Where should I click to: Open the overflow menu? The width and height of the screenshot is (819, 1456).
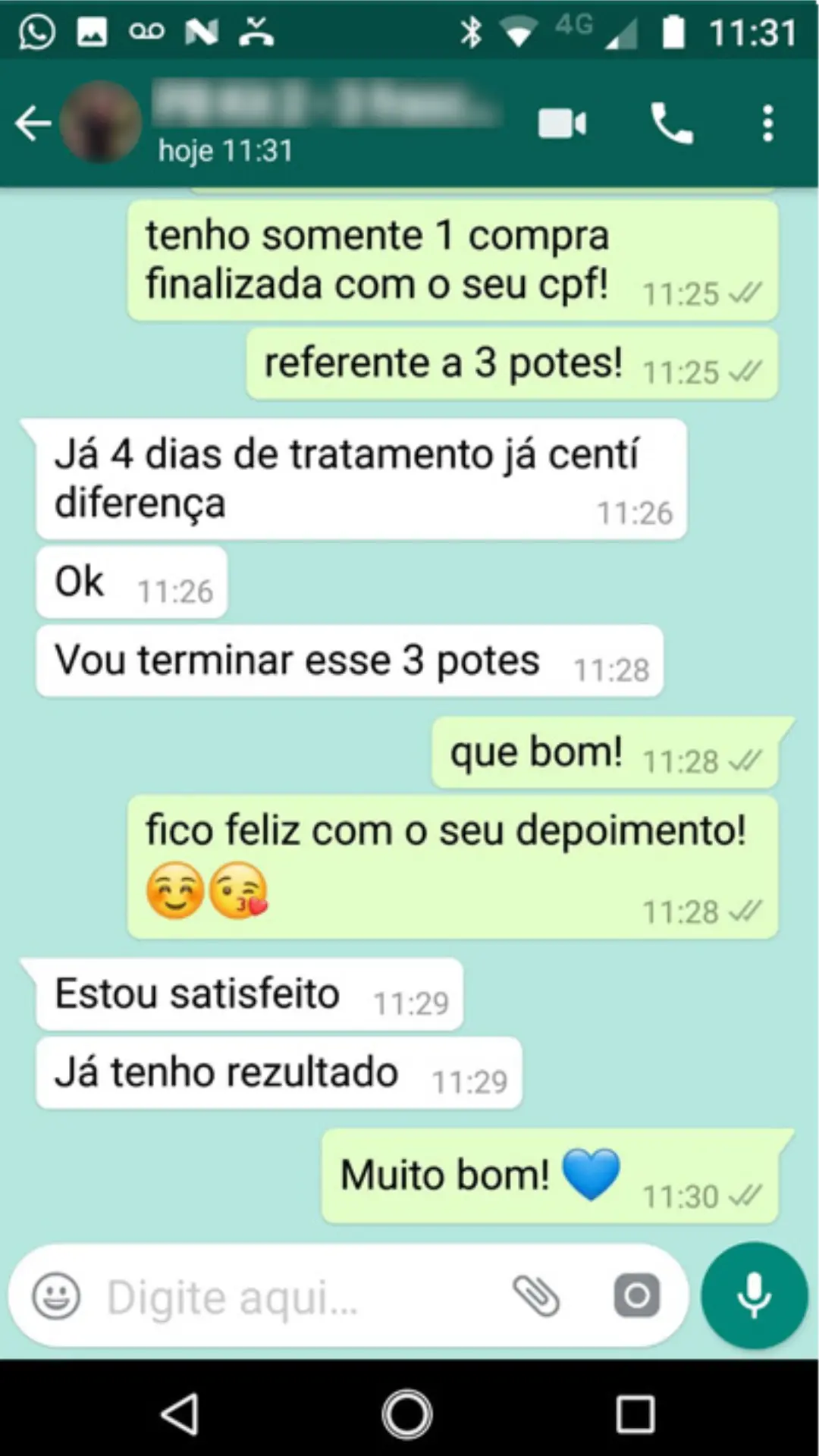(767, 124)
